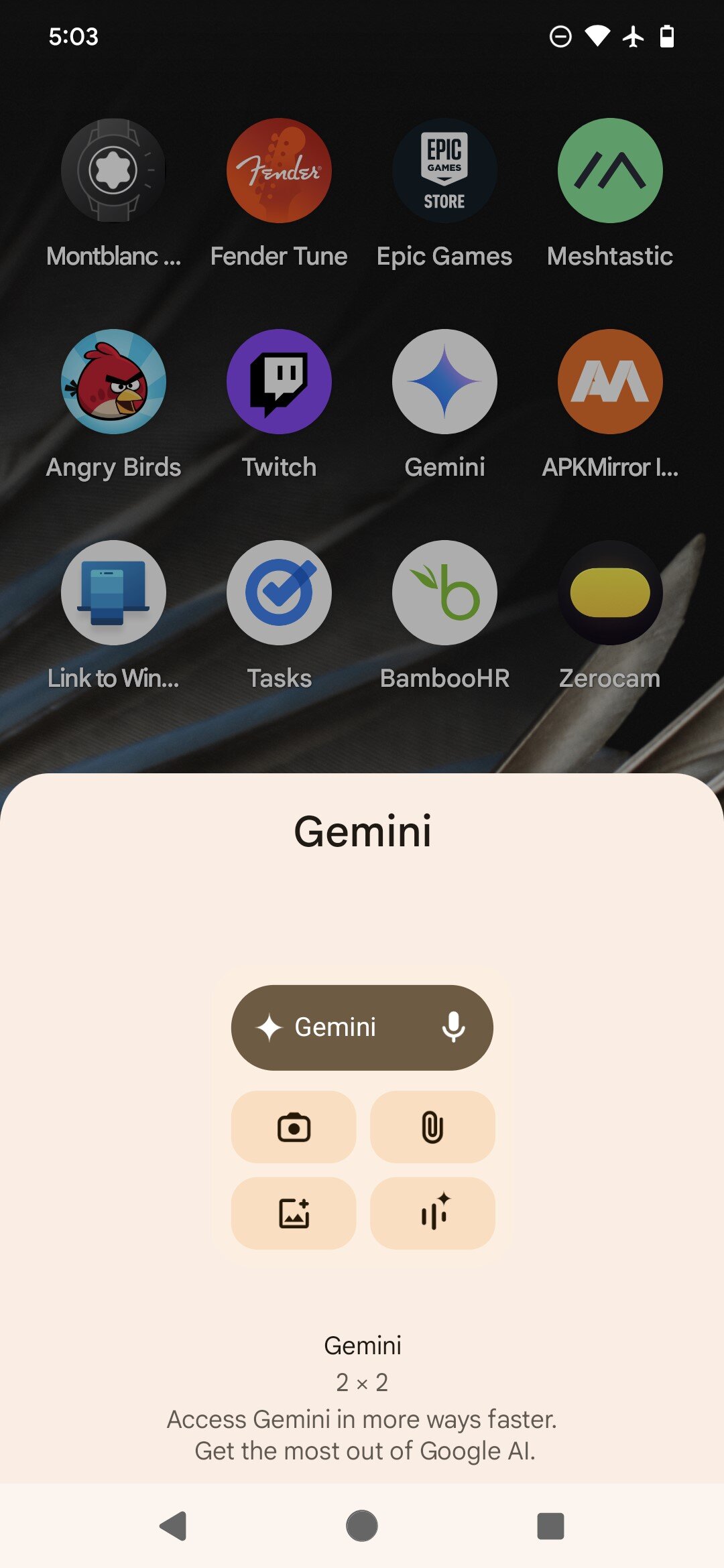The width and height of the screenshot is (724, 1568).
Task: Tap the add image button in widget
Action: (294, 1214)
